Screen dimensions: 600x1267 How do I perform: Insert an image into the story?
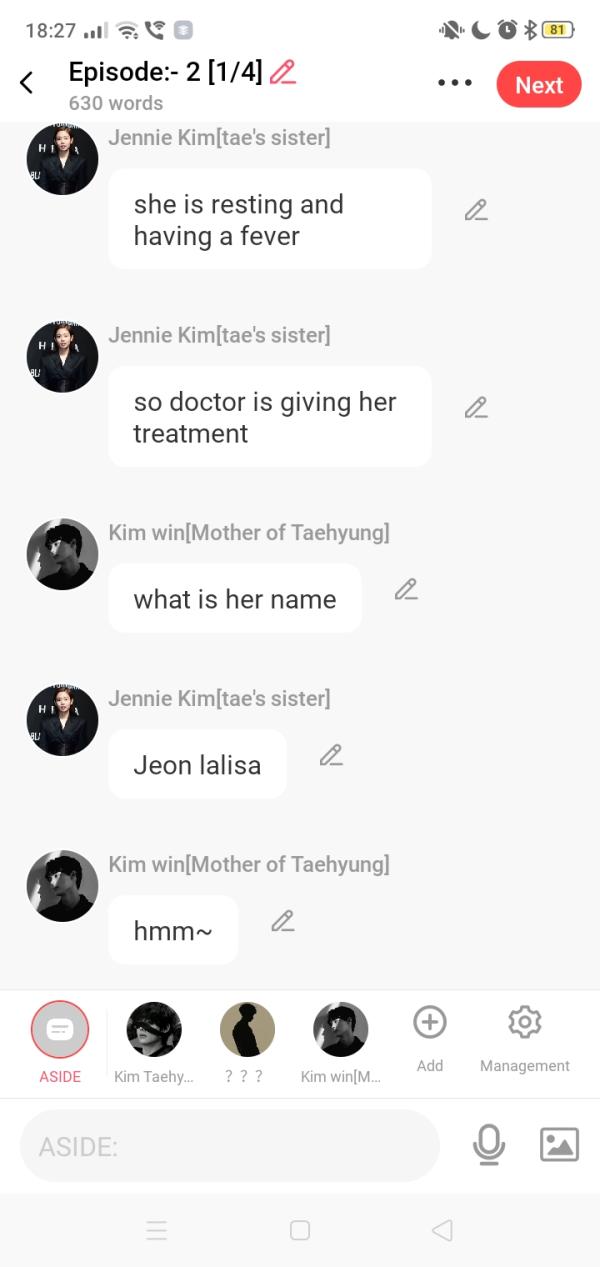(559, 1145)
